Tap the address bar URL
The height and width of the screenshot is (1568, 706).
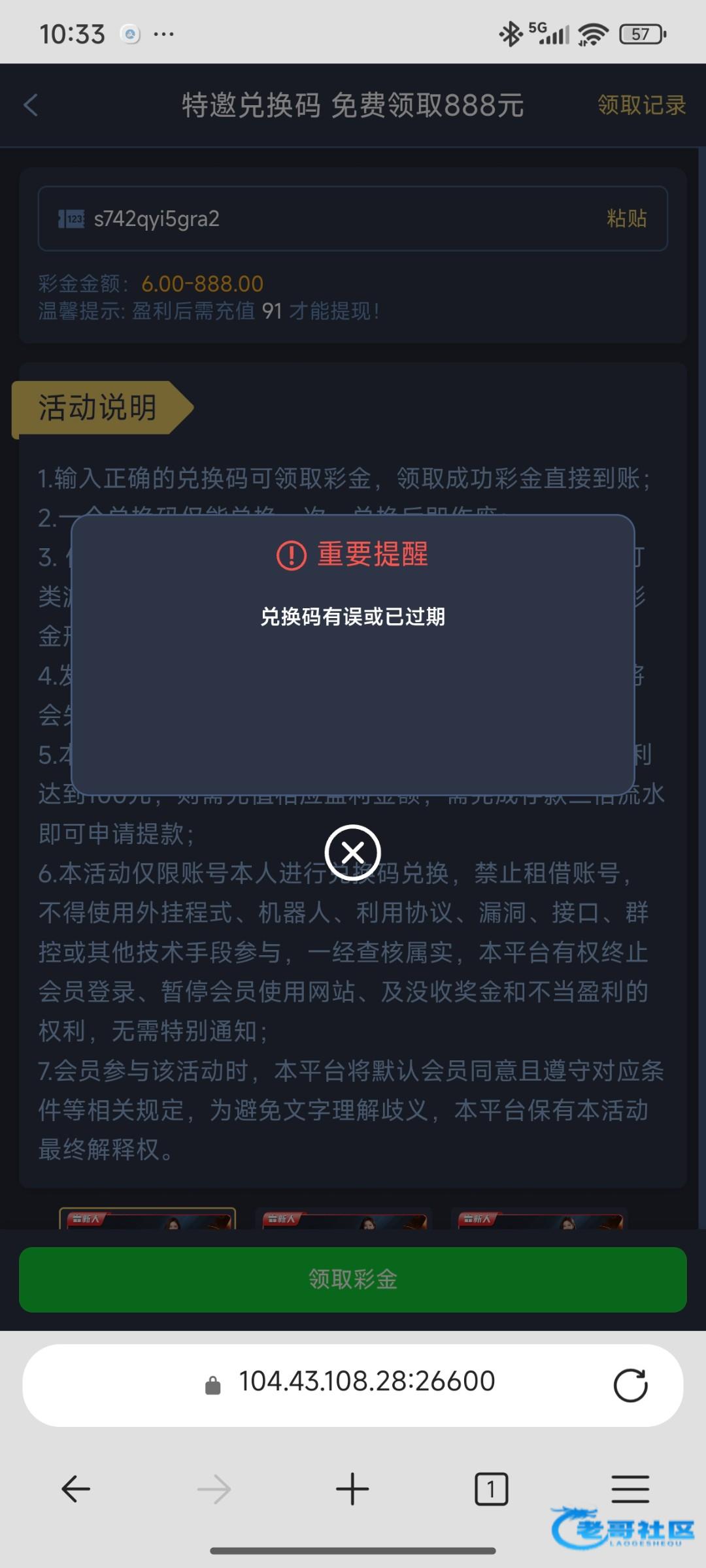click(x=367, y=1381)
